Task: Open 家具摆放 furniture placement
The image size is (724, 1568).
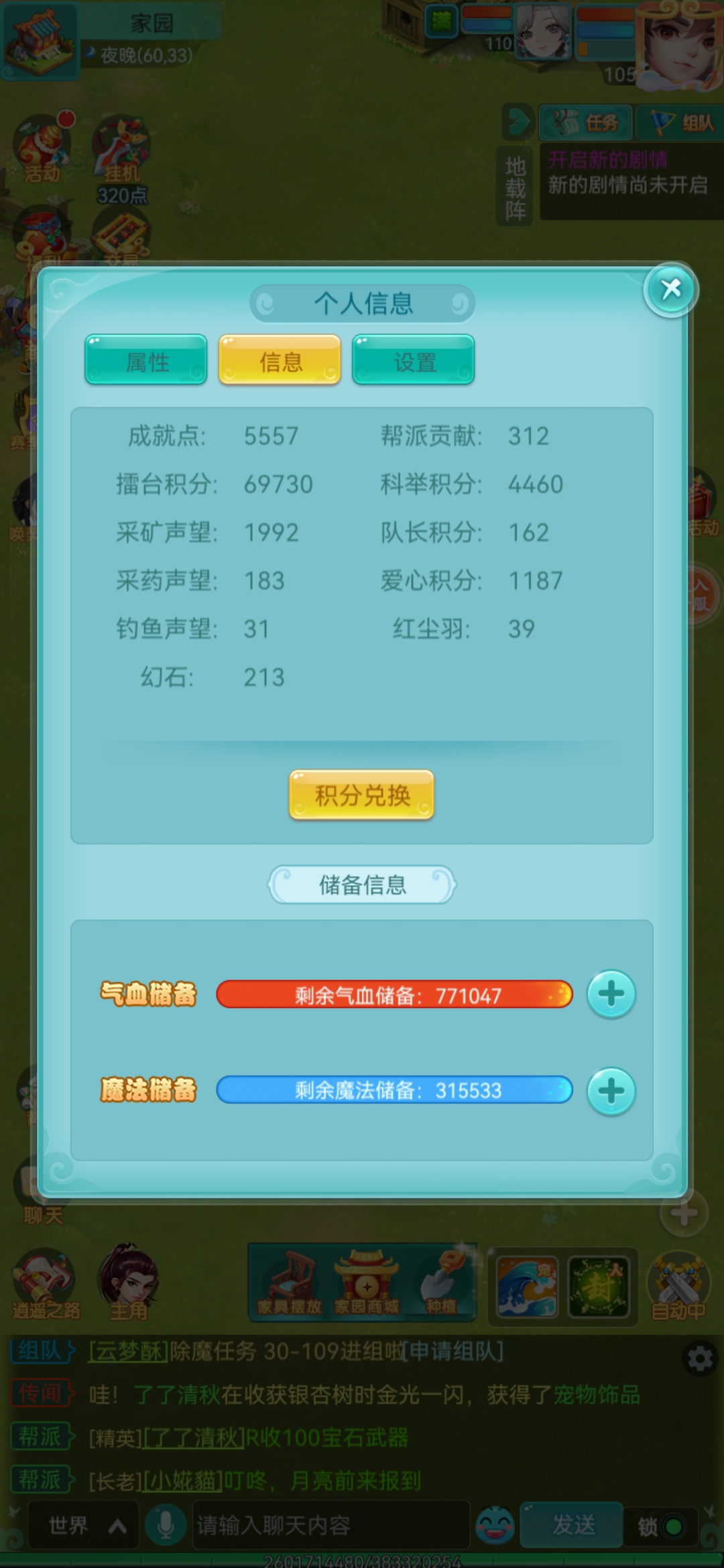Action: click(289, 1283)
